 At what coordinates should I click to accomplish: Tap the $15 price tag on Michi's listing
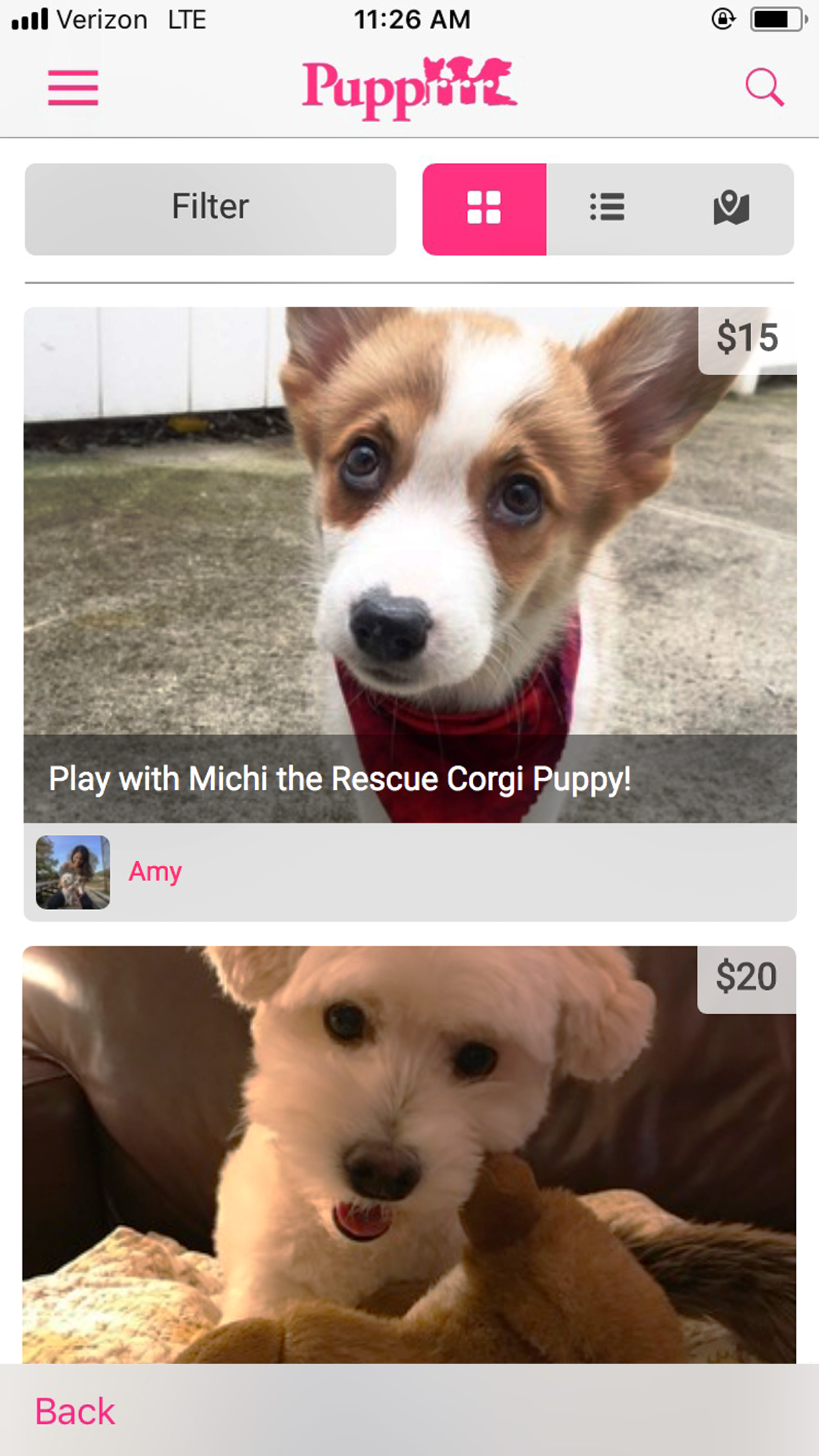[x=747, y=338]
